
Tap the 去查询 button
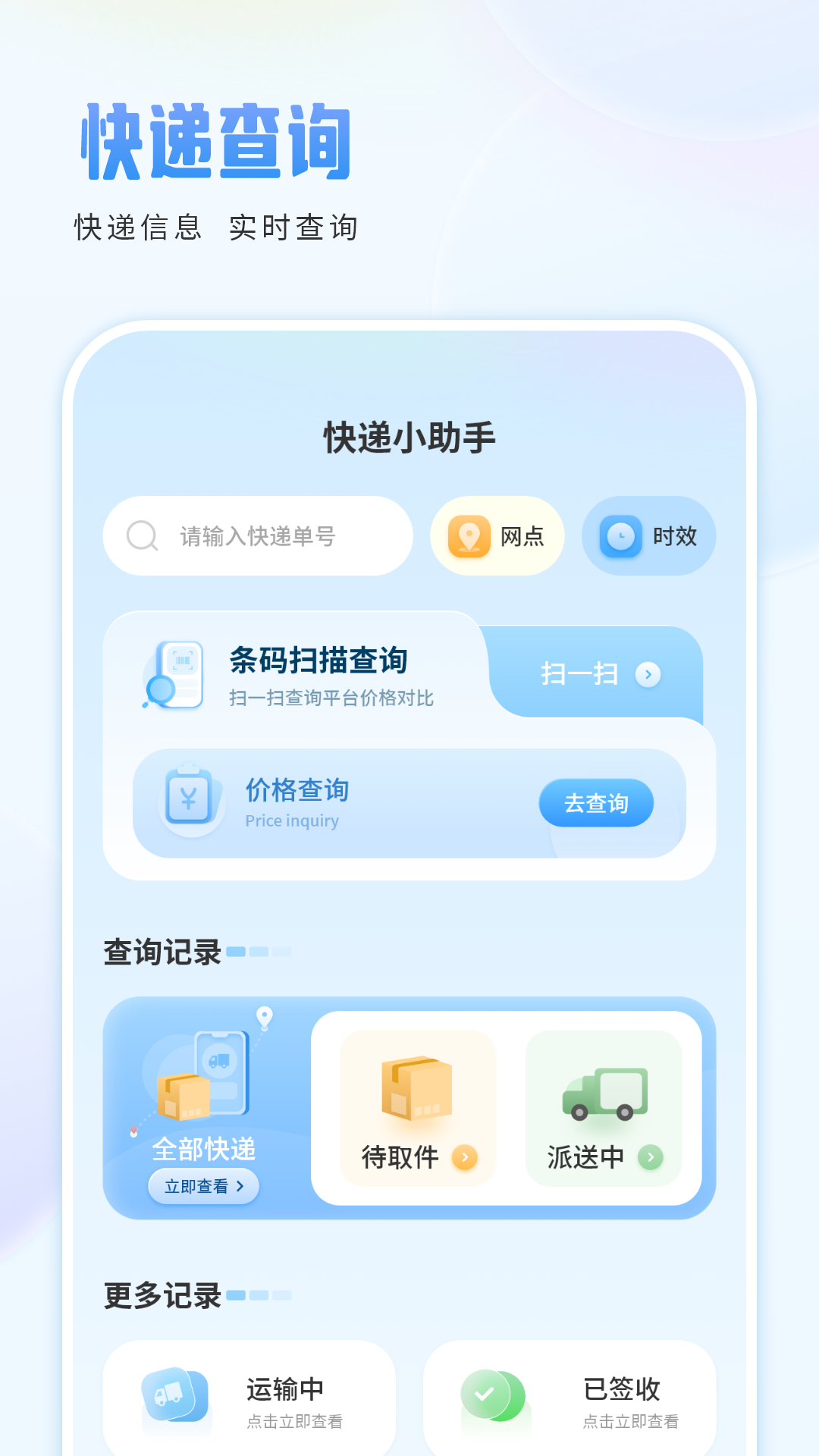tap(596, 802)
